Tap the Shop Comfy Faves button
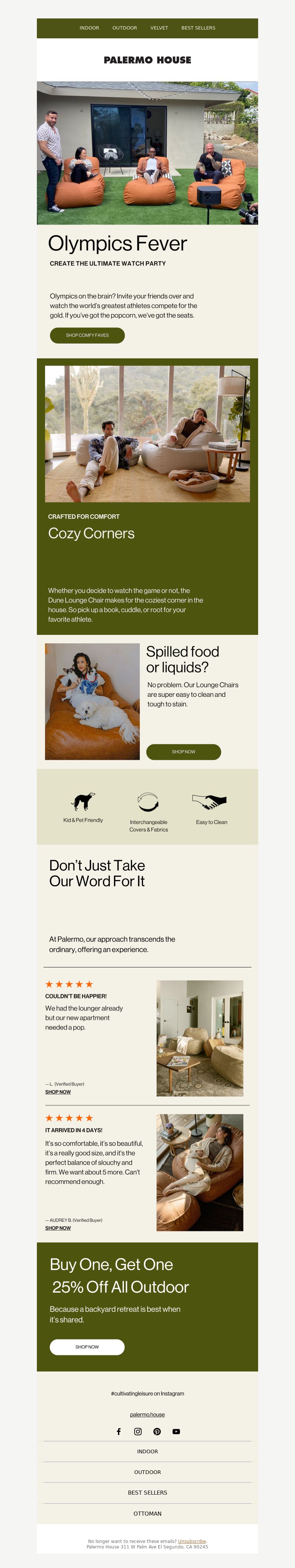 (x=87, y=335)
